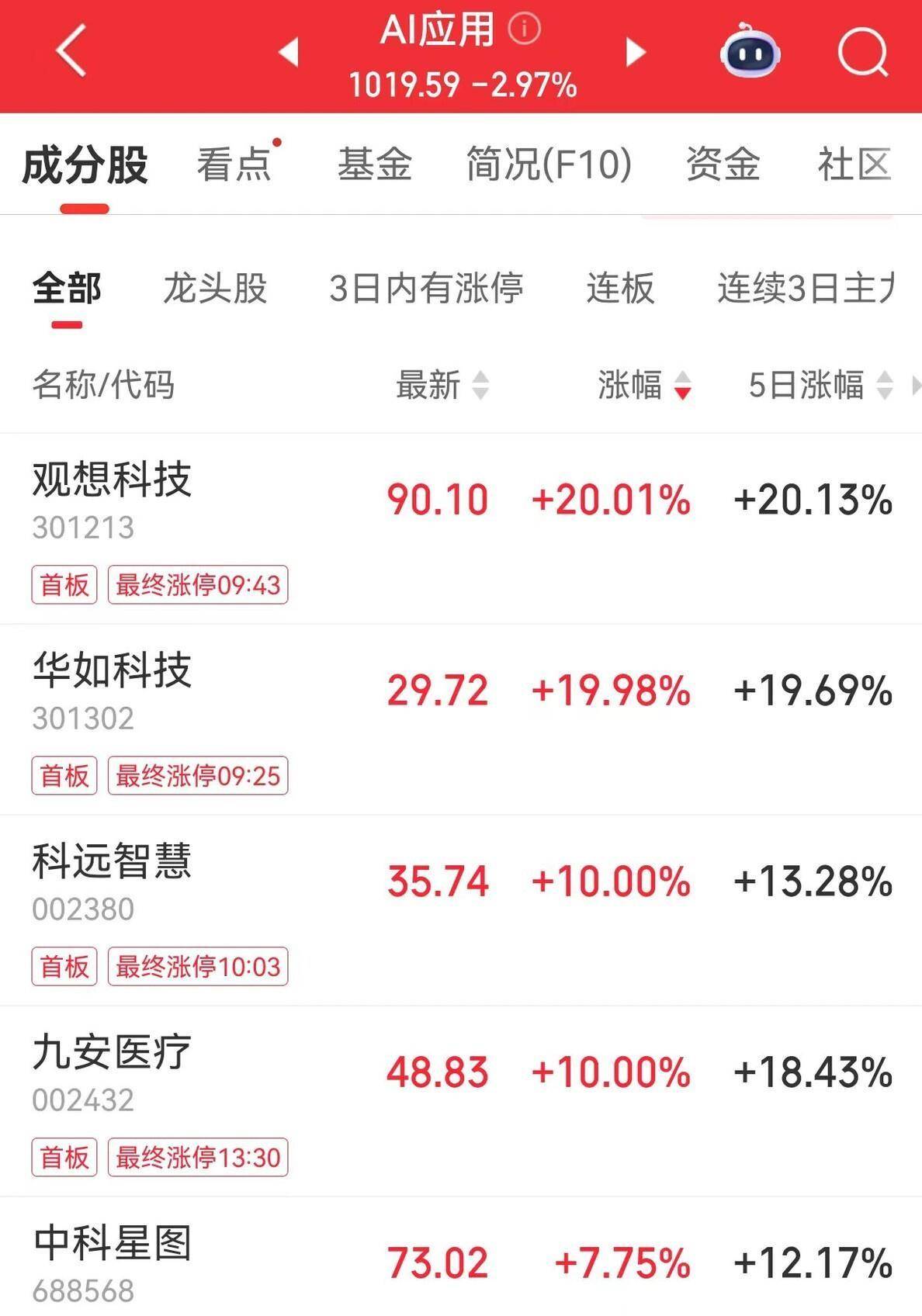The image size is (922, 1316).
Task: View 九安医疗 stock page
Action: point(112,1052)
